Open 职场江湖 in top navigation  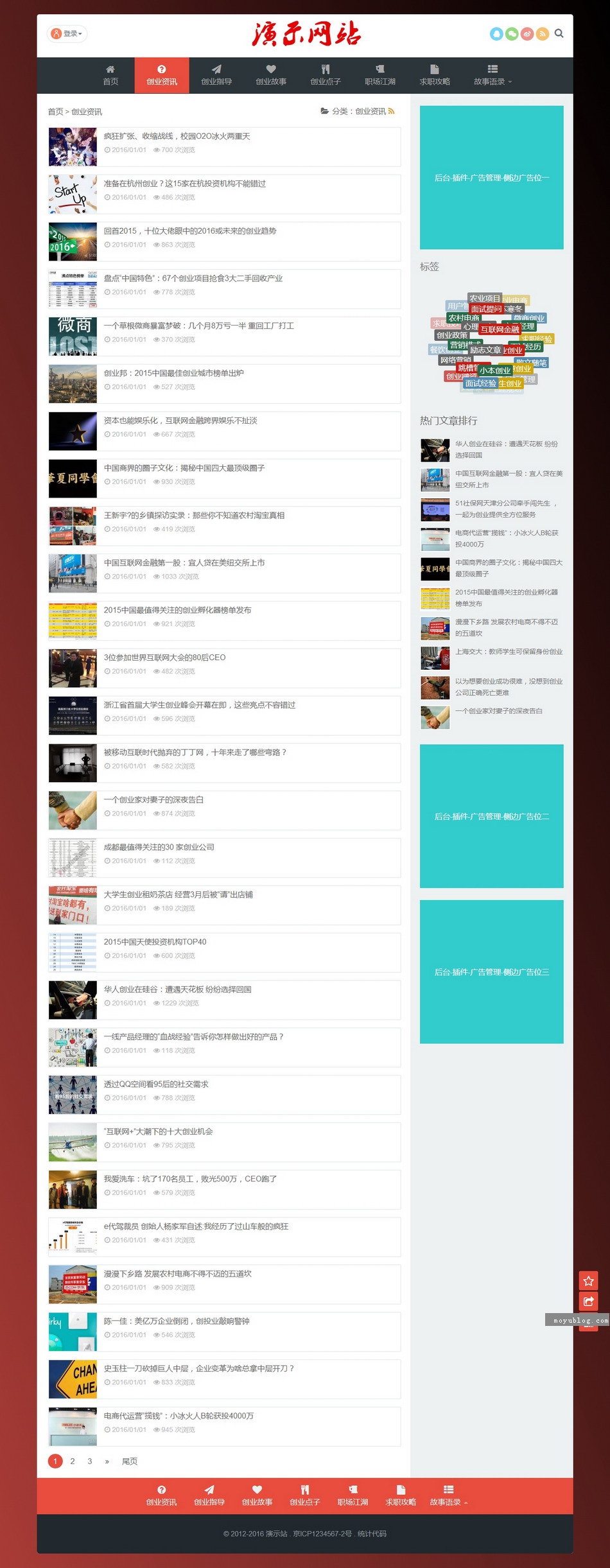coord(380,75)
